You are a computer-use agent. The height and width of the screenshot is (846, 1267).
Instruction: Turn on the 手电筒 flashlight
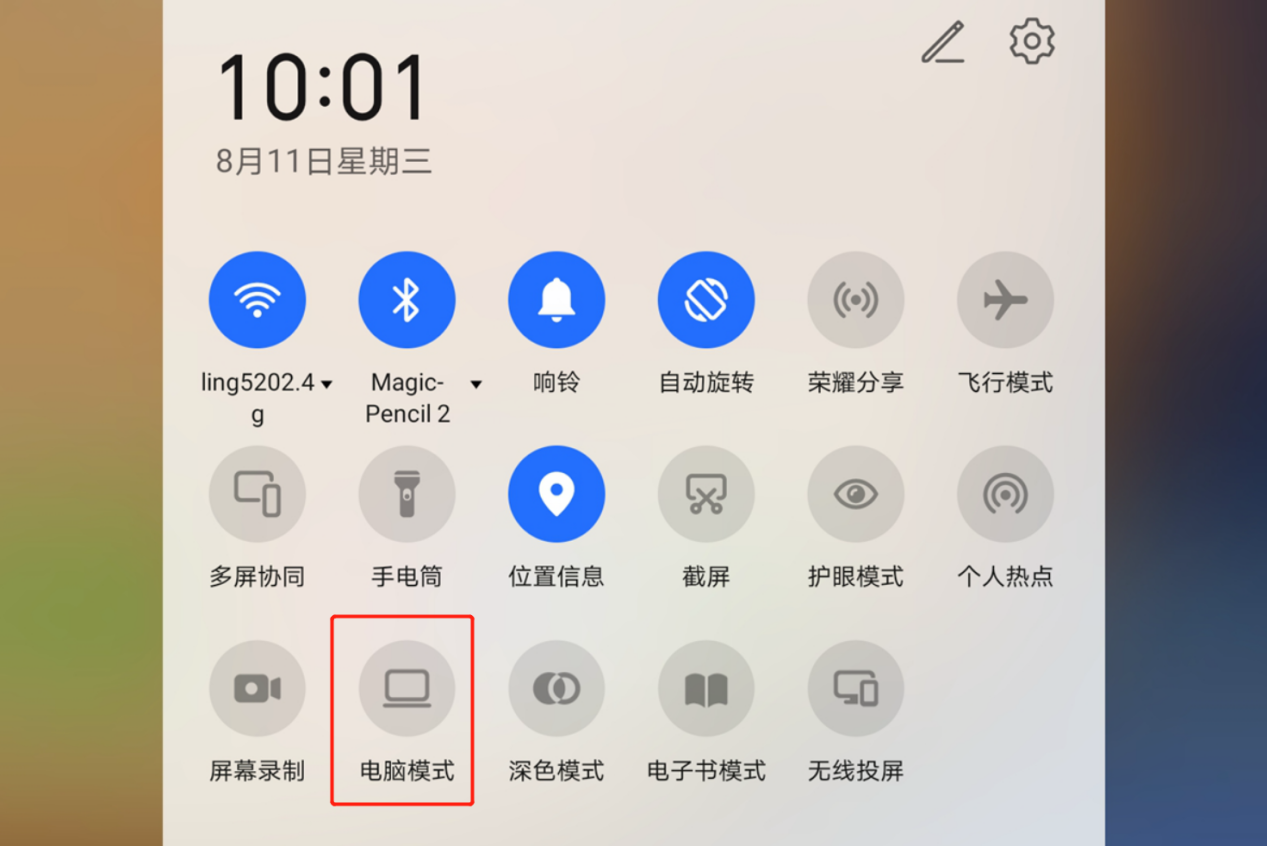[407, 494]
